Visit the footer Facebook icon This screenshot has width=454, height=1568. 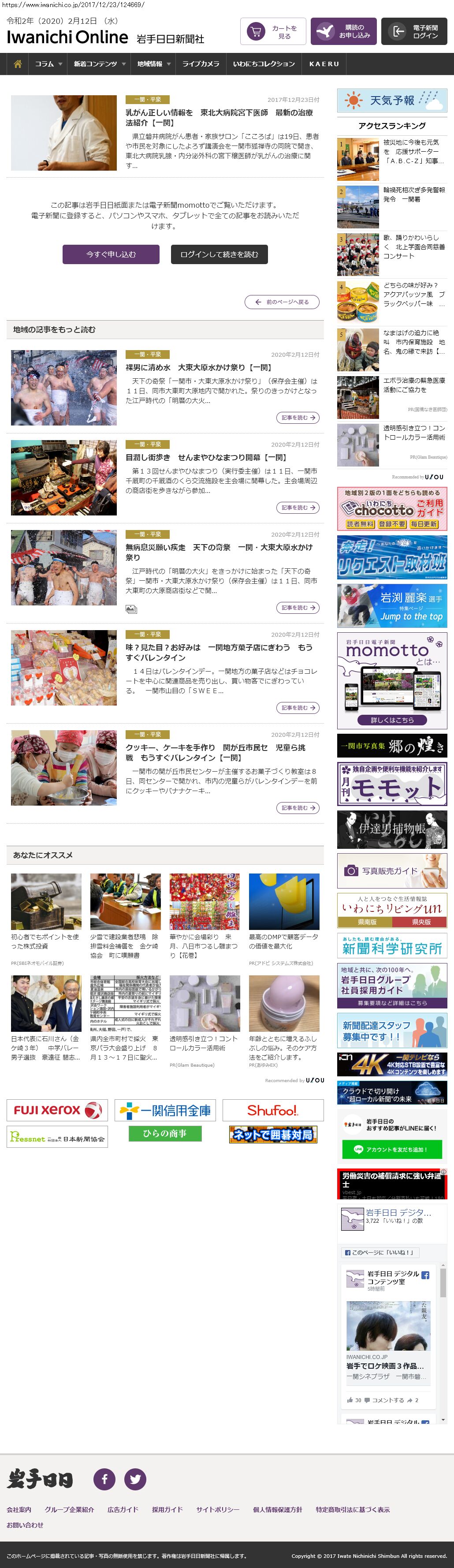(x=104, y=1479)
